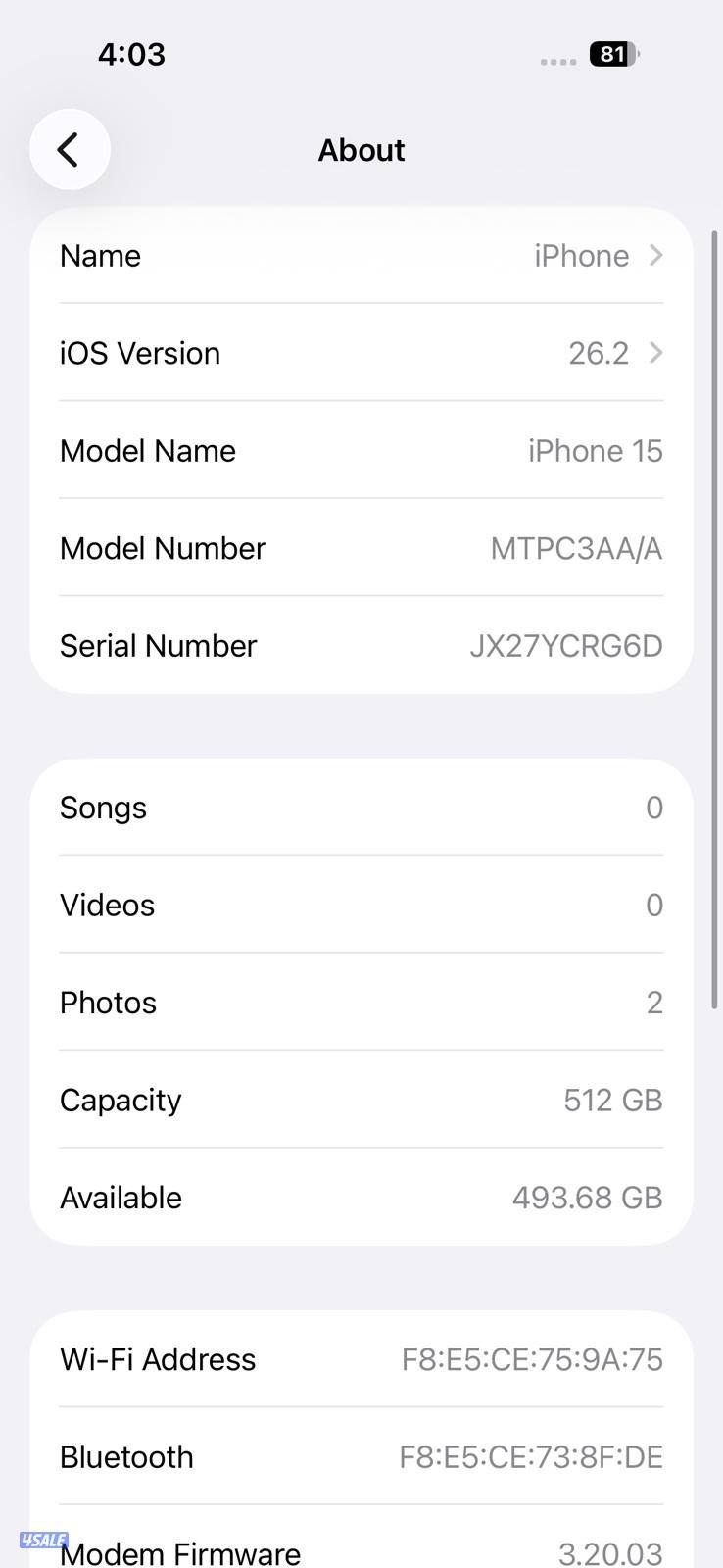Viewport: 723px width, 1568px height.
Task: Tap the Bluetooth address row
Action: (361, 1457)
